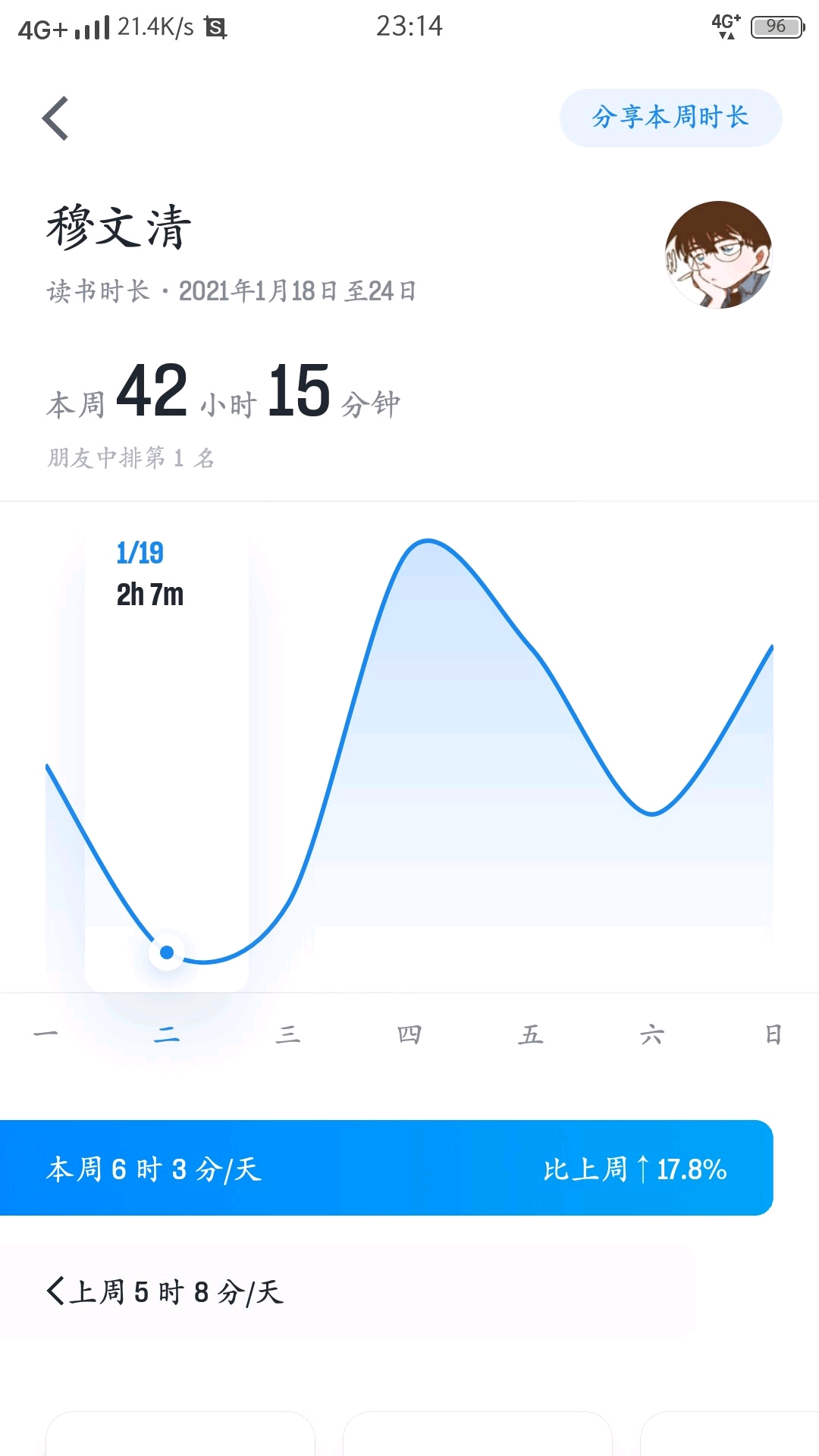
Task: Select 日 (Sunday) on the chart axis
Action: (773, 1034)
